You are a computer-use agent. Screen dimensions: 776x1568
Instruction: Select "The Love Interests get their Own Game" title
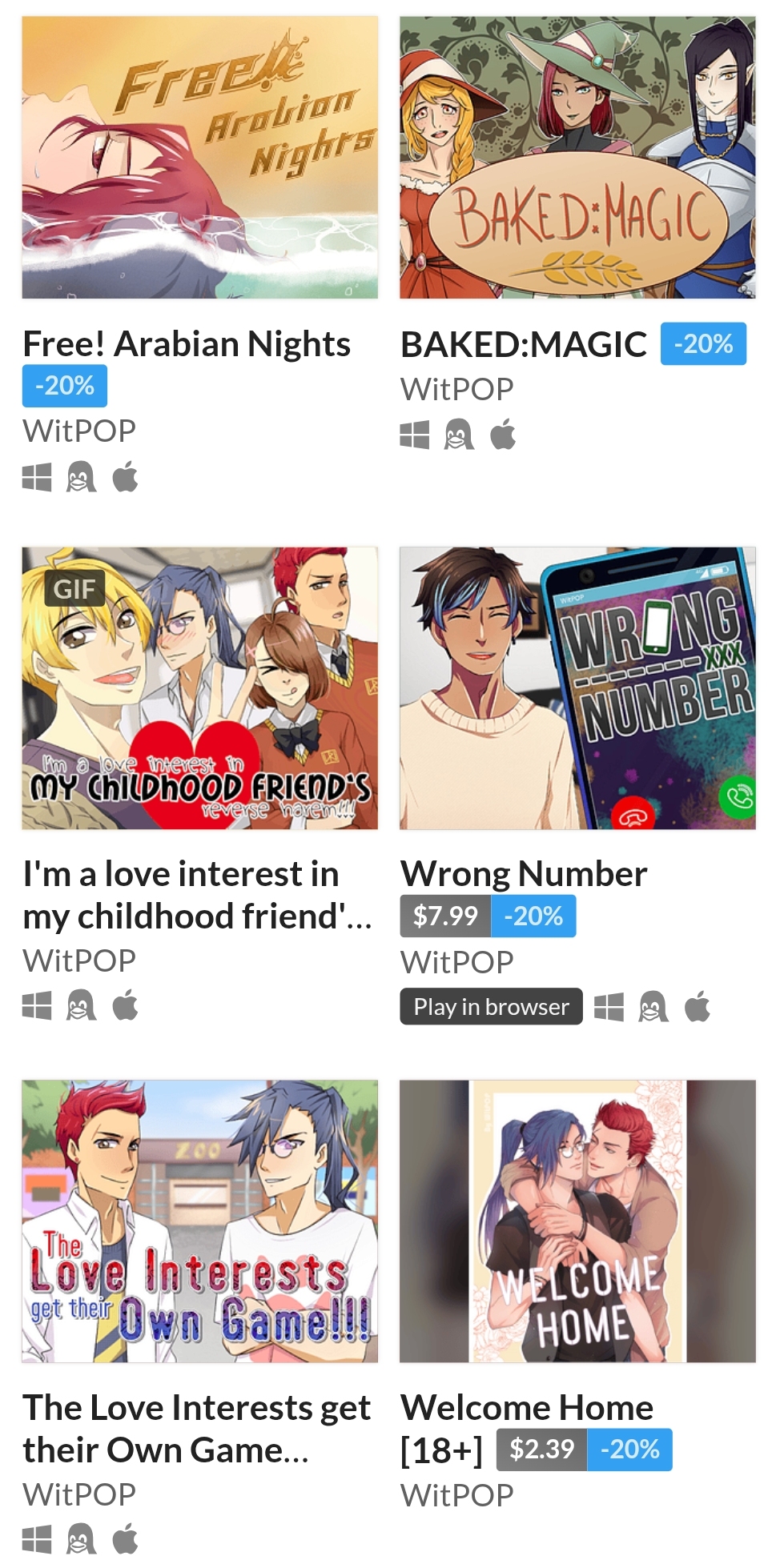(196, 1429)
